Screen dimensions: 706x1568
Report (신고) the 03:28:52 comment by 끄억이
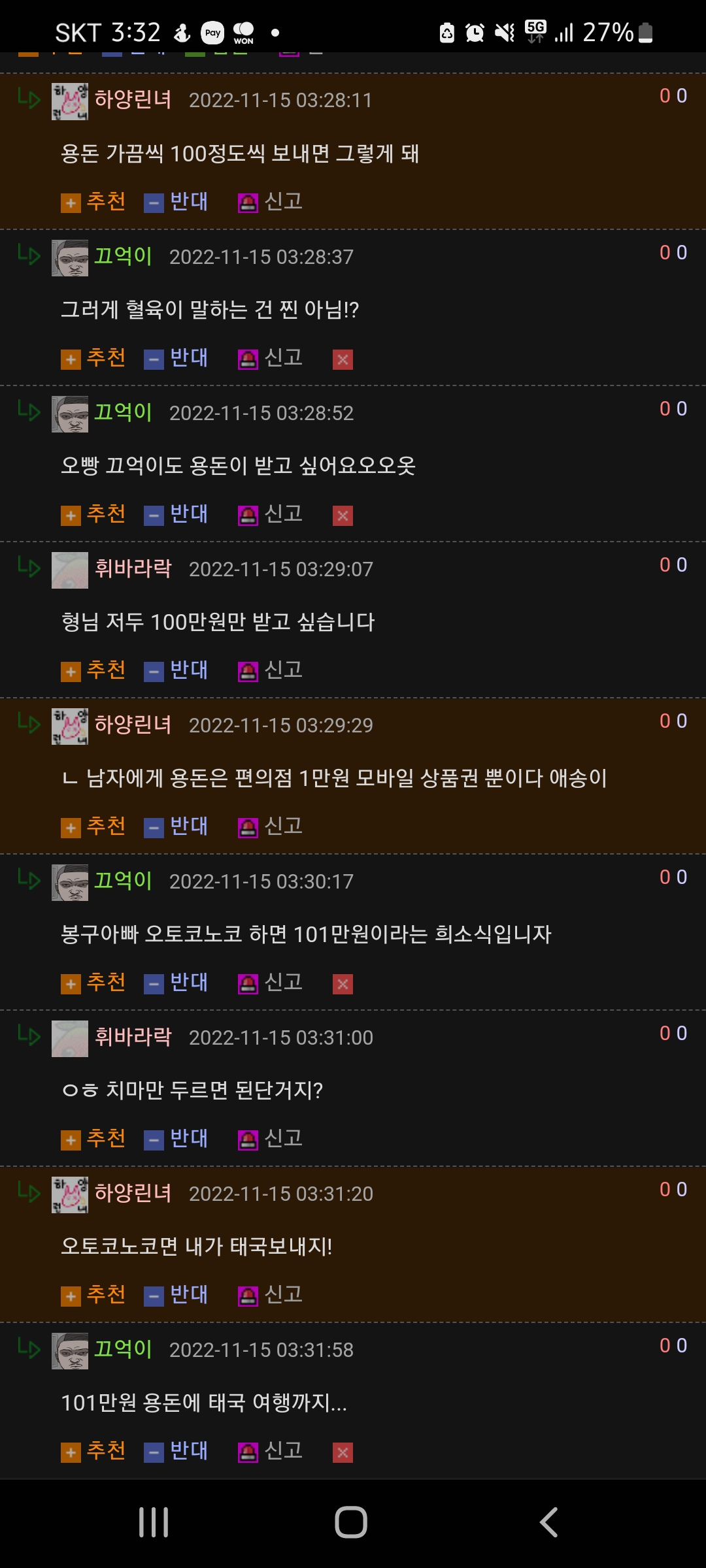tap(270, 514)
